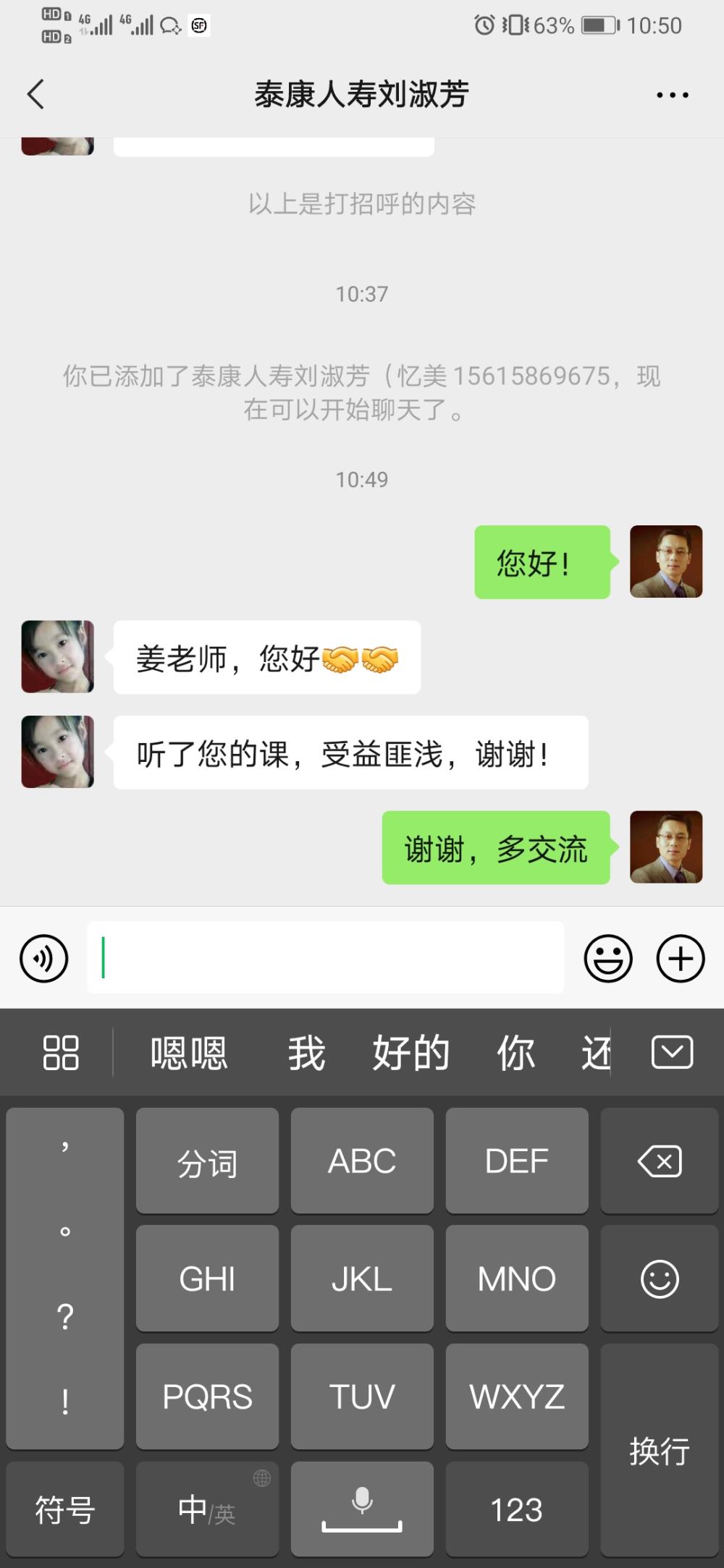Open the chat overflow menu
The image size is (724, 1568).
[672, 95]
